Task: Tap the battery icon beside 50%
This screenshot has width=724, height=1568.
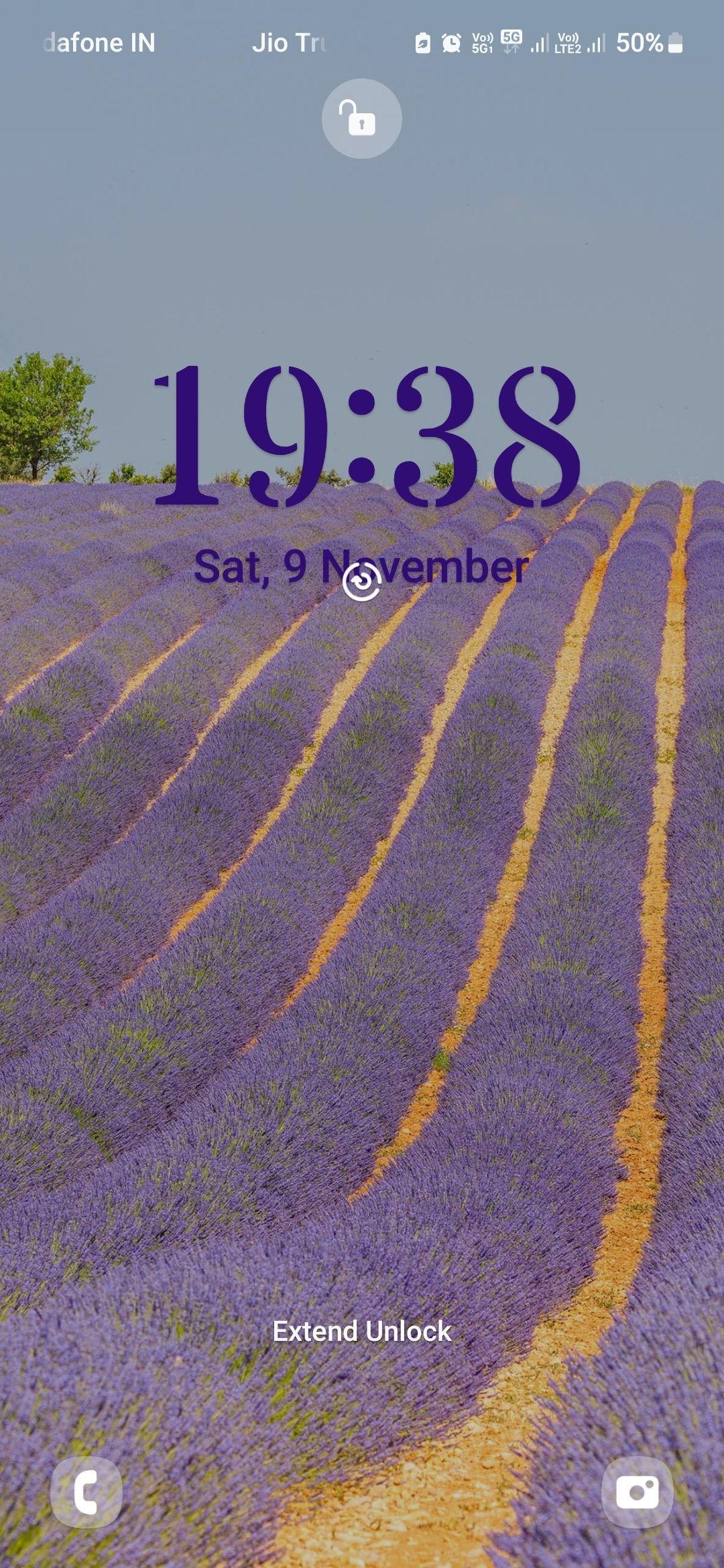Action: click(x=674, y=43)
